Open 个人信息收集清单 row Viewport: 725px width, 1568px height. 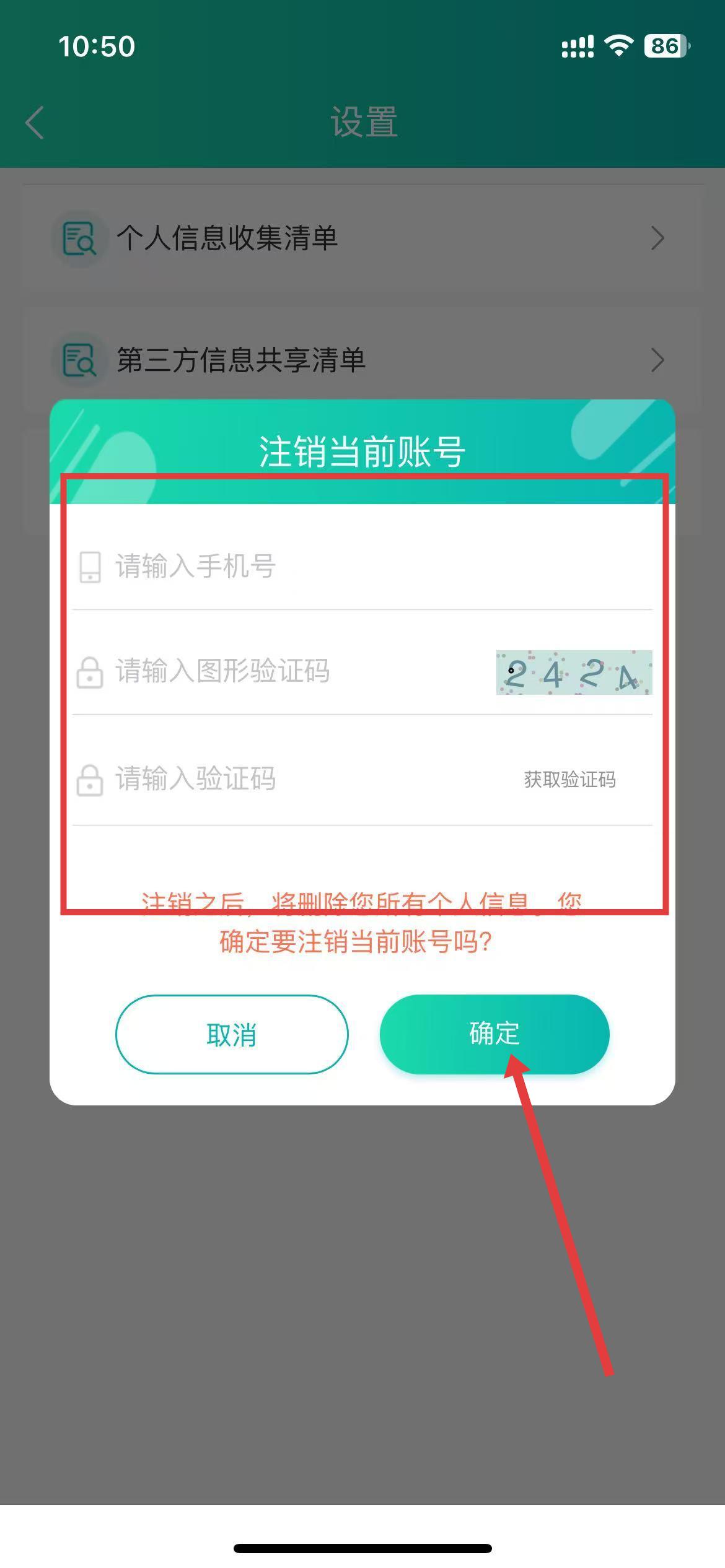tap(362, 238)
